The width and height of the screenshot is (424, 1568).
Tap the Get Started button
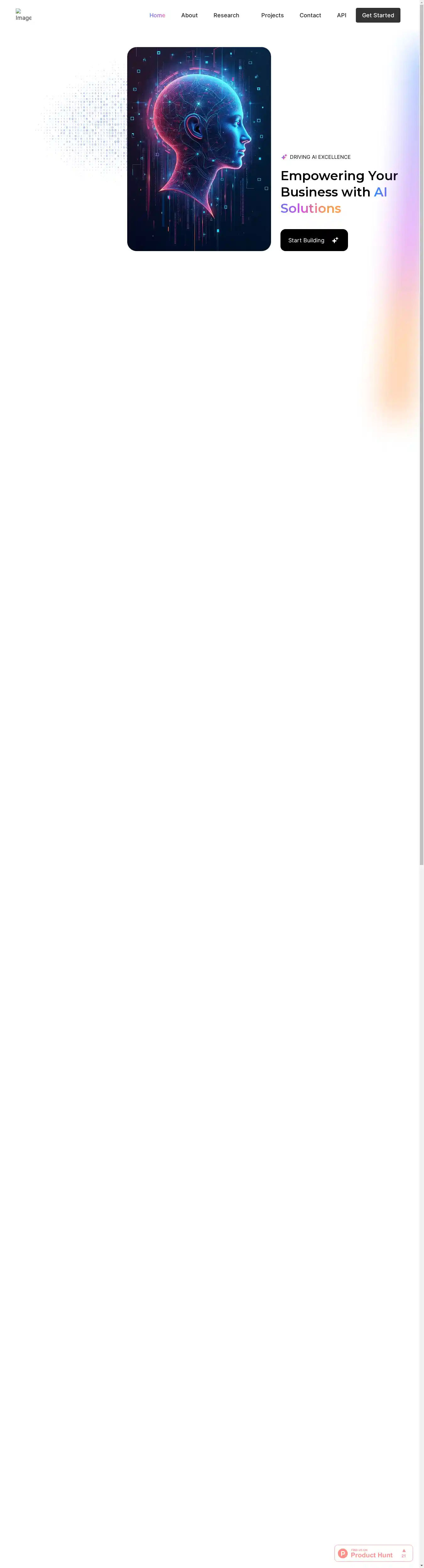click(x=378, y=15)
